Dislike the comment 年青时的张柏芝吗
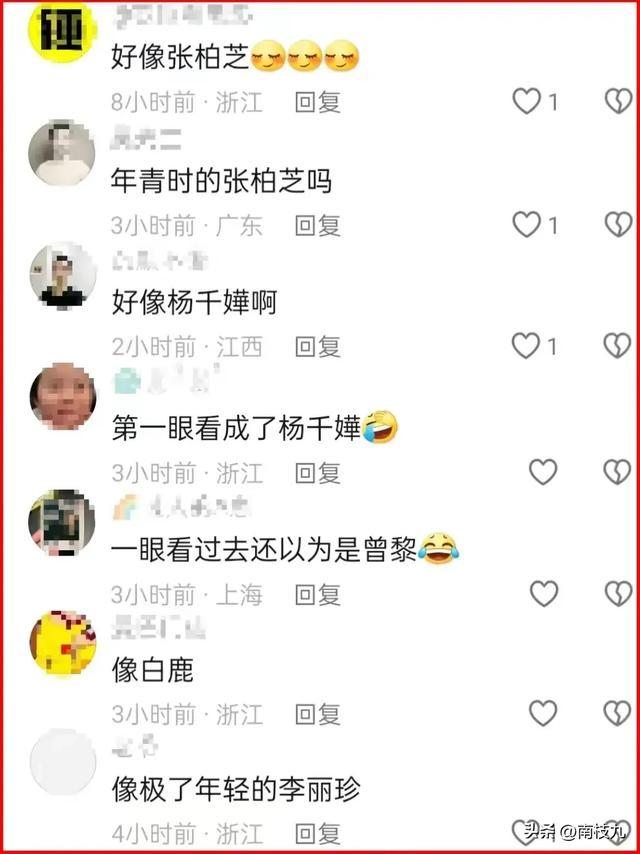The height and width of the screenshot is (854, 640). pyautogui.click(x=617, y=224)
